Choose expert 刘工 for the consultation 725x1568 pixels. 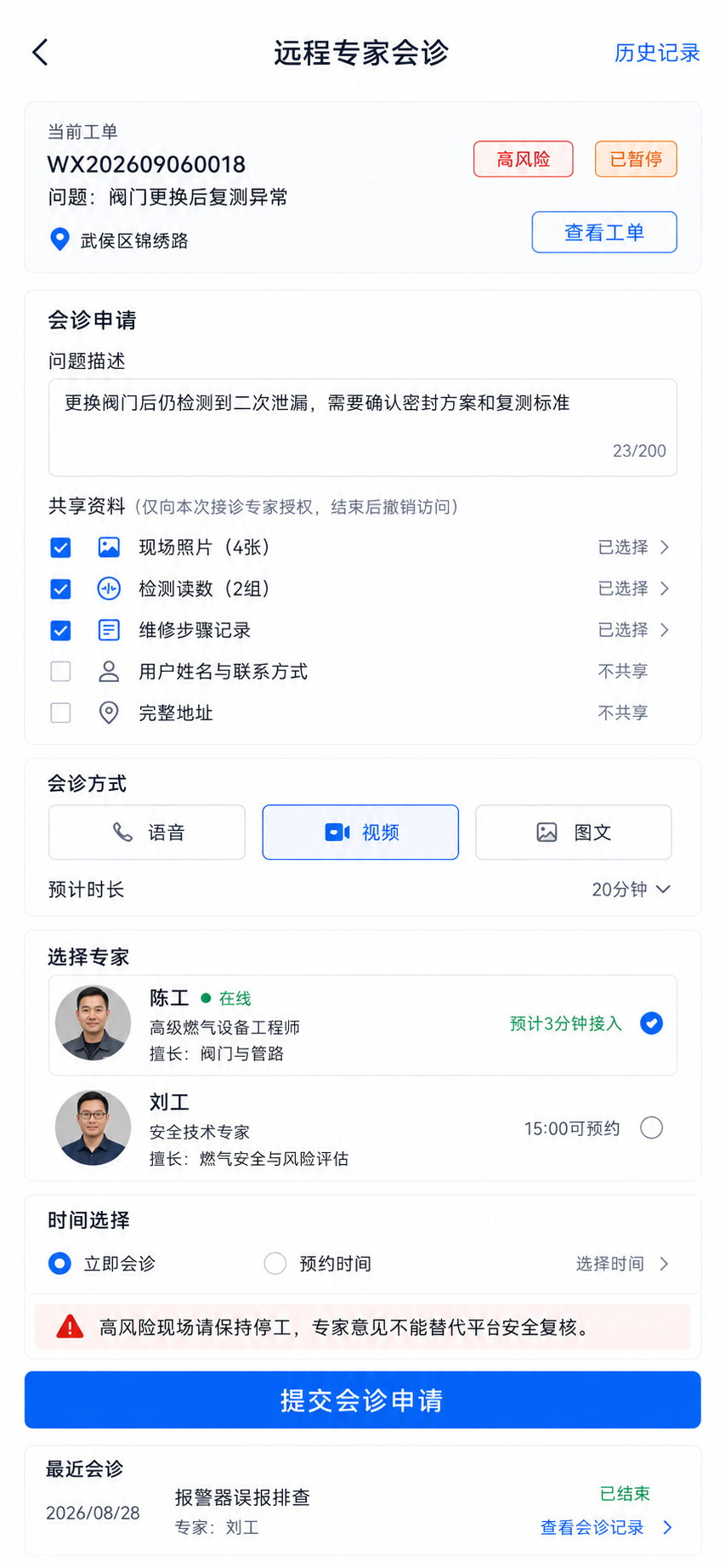[x=363, y=1128]
